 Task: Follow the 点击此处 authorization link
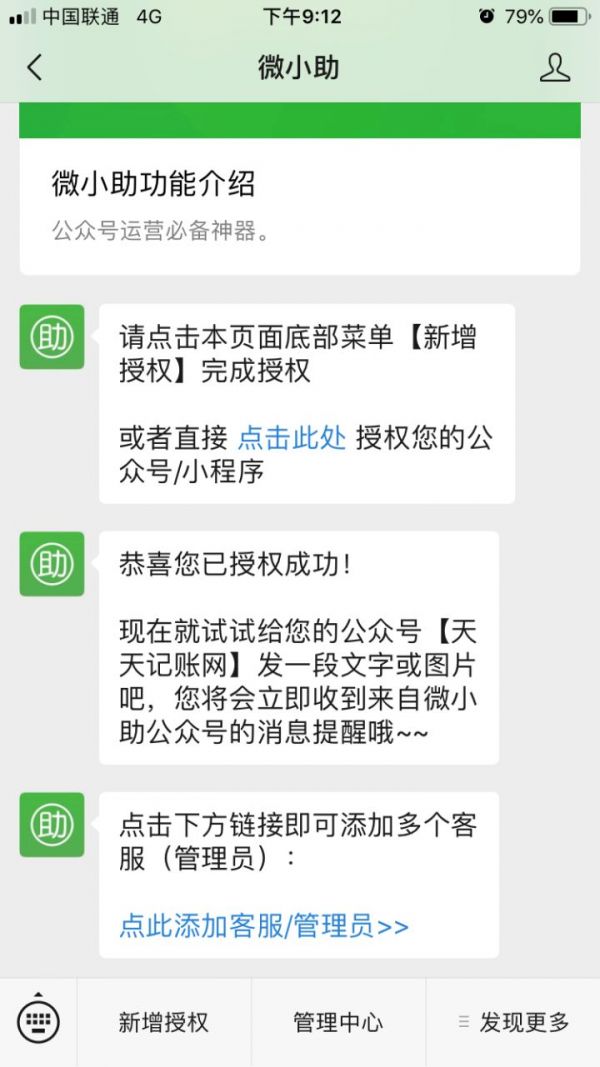coord(292,438)
